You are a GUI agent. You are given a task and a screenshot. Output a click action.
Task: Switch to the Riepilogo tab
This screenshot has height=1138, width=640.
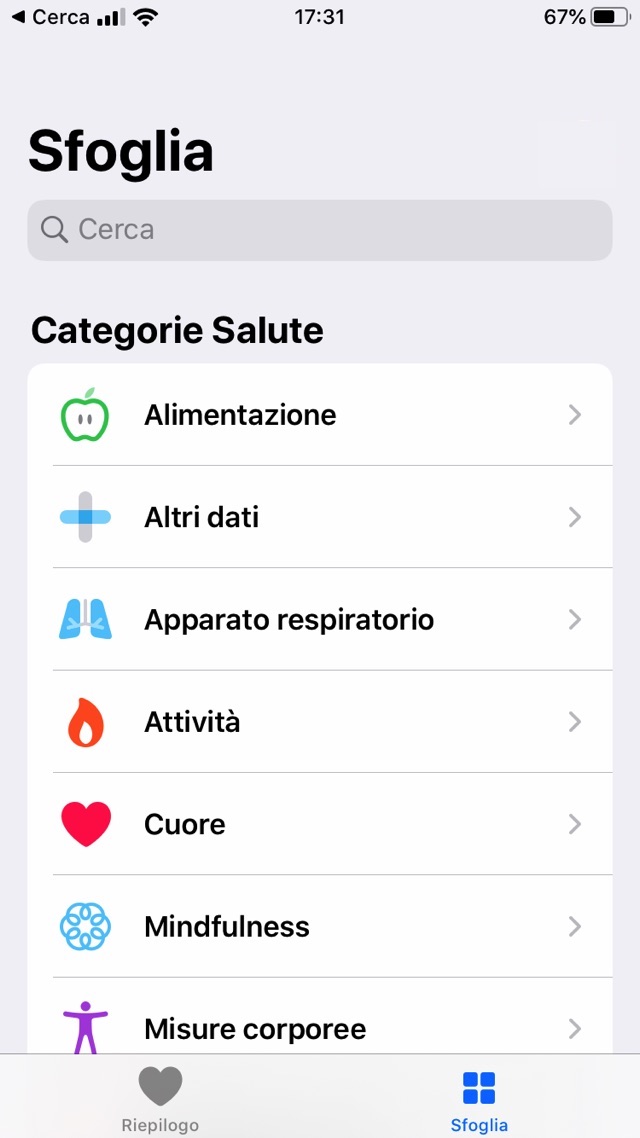[x=160, y=1098]
